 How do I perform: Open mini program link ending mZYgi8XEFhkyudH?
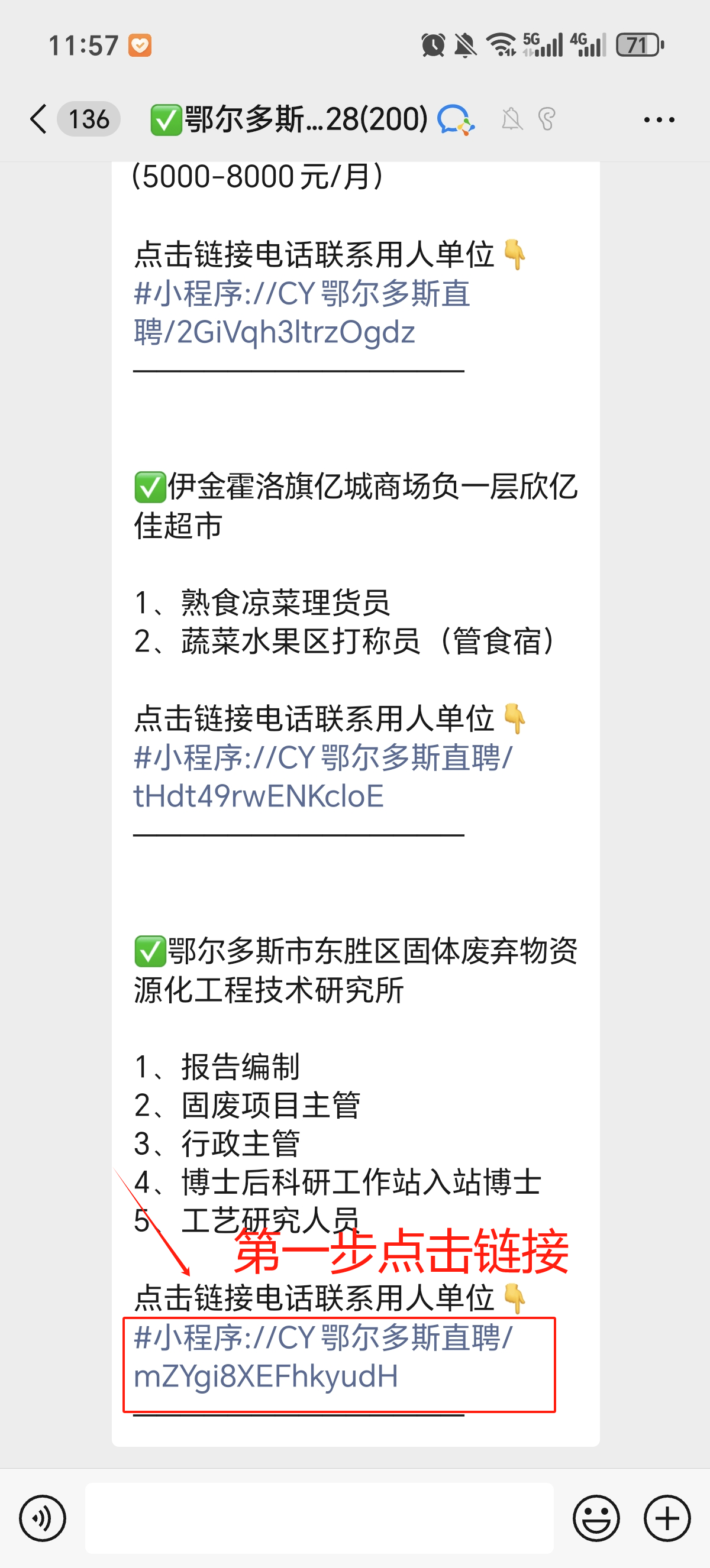pyautogui.click(x=266, y=1376)
